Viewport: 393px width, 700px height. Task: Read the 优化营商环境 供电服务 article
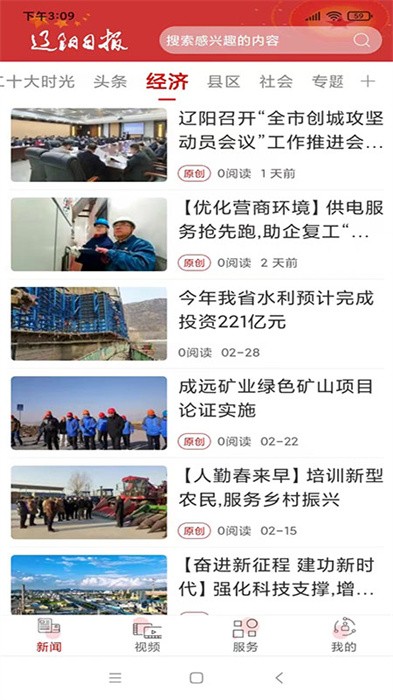(196, 234)
